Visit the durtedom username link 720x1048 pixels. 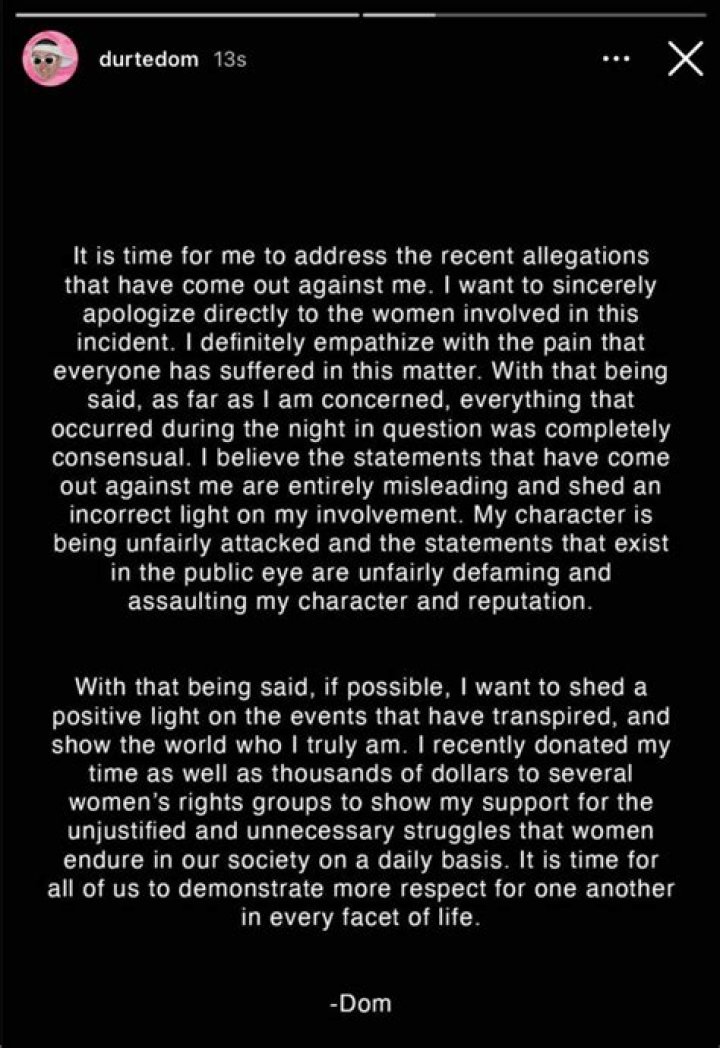pos(150,59)
